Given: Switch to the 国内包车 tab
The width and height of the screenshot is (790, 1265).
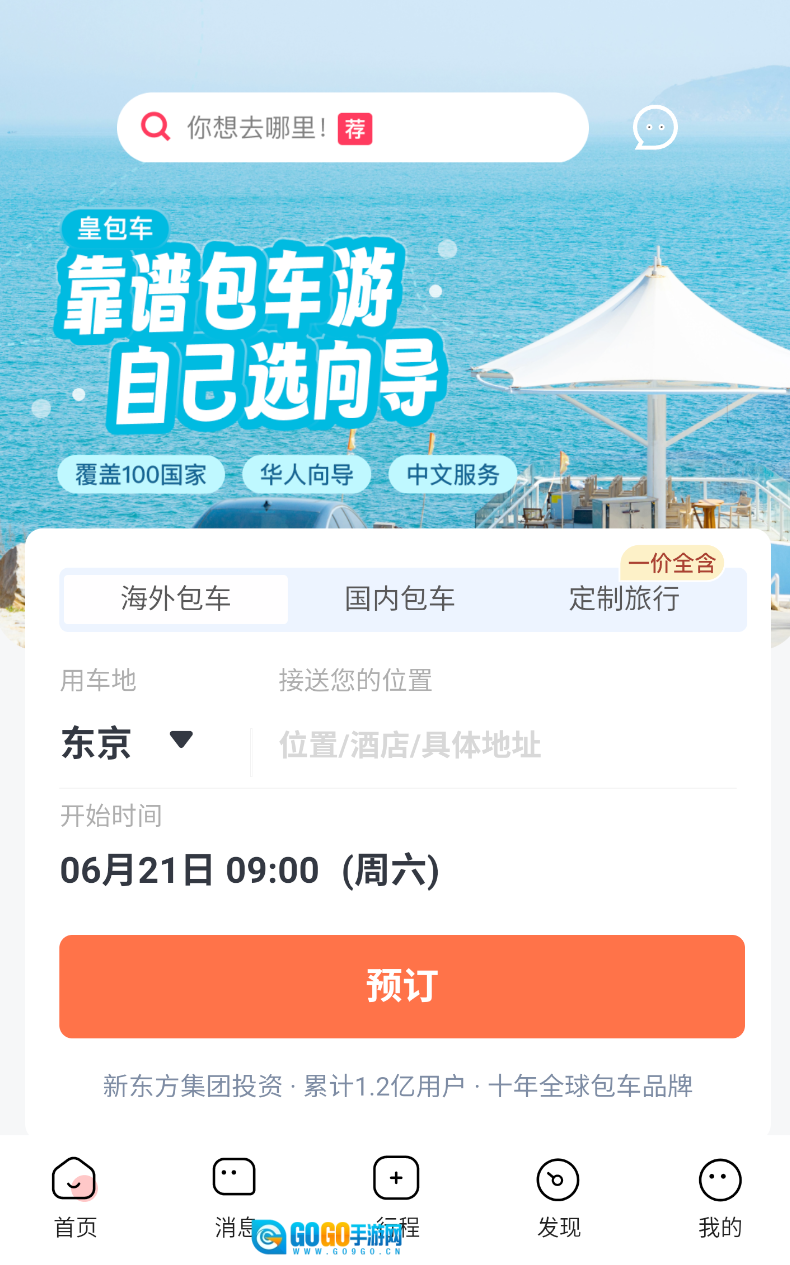Looking at the screenshot, I should click(x=400, y=599).
